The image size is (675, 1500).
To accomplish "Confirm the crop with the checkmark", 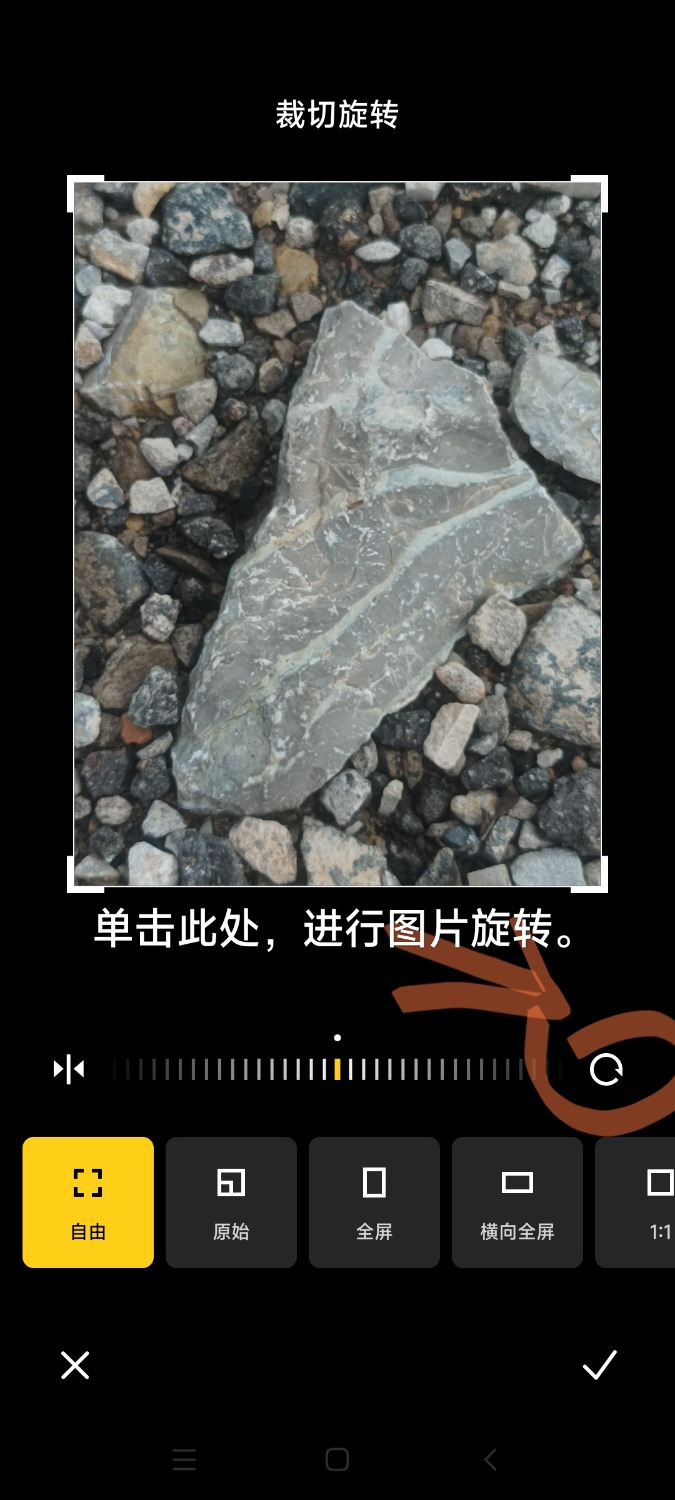I will tap(600, 1365).
